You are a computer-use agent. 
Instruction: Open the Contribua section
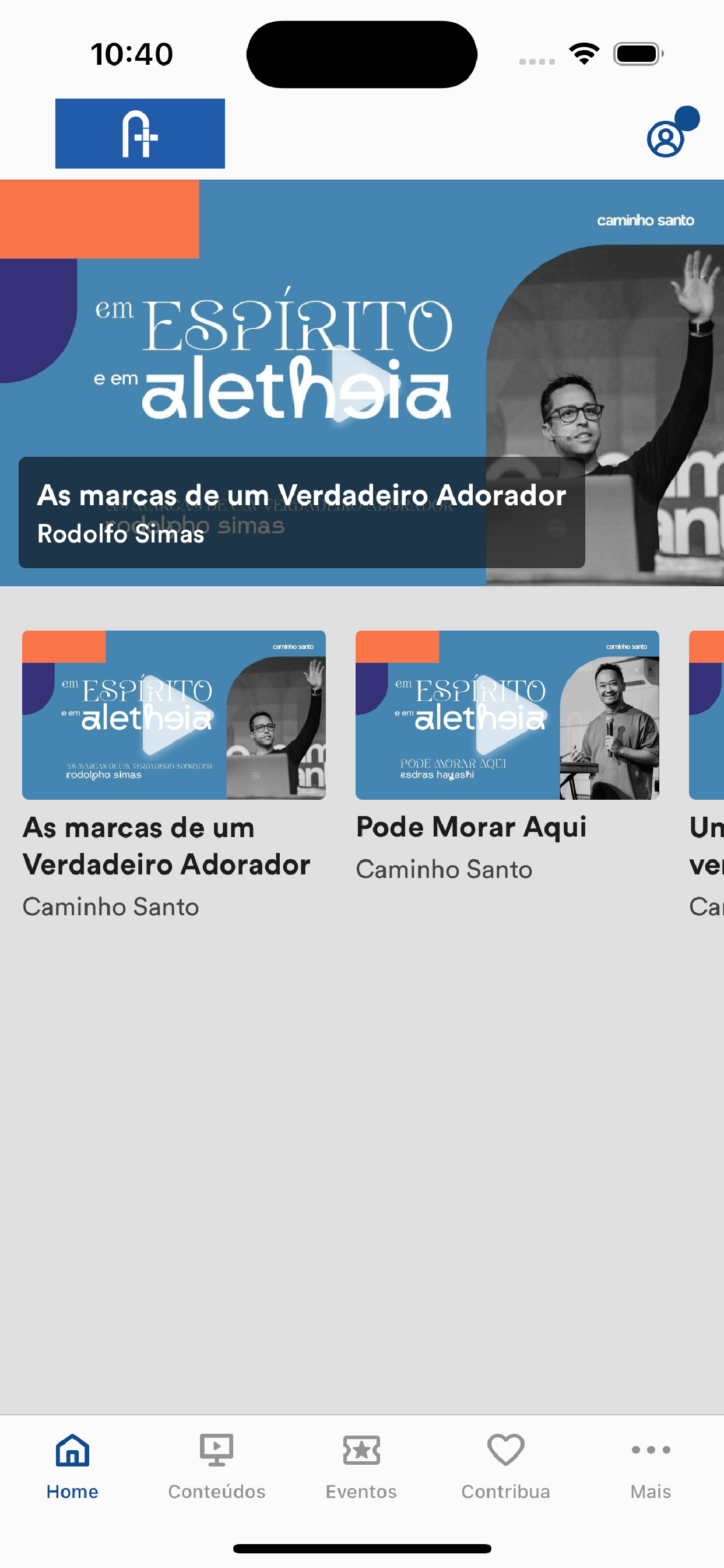click(x=505, y=1467)
